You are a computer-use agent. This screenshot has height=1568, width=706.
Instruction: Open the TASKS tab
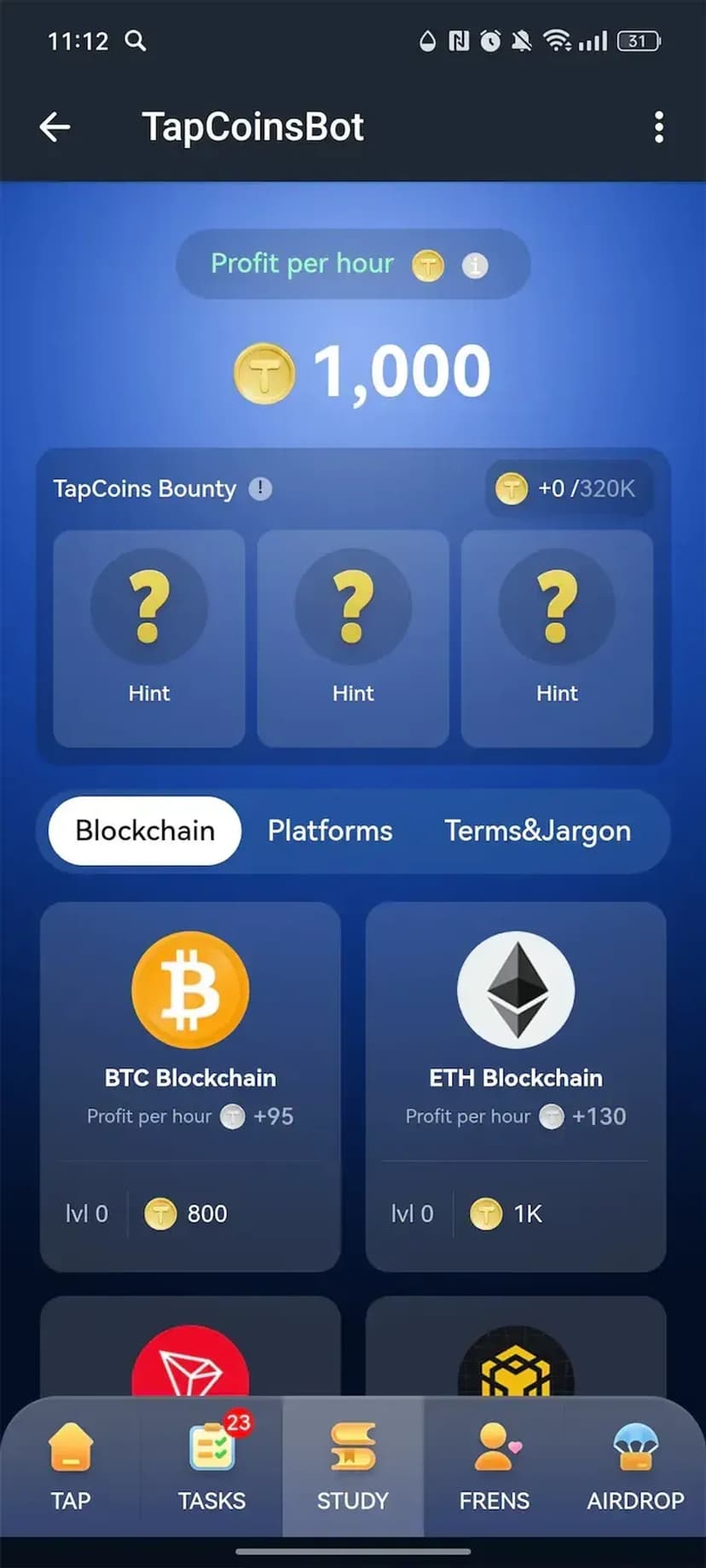coord(211,1467)
